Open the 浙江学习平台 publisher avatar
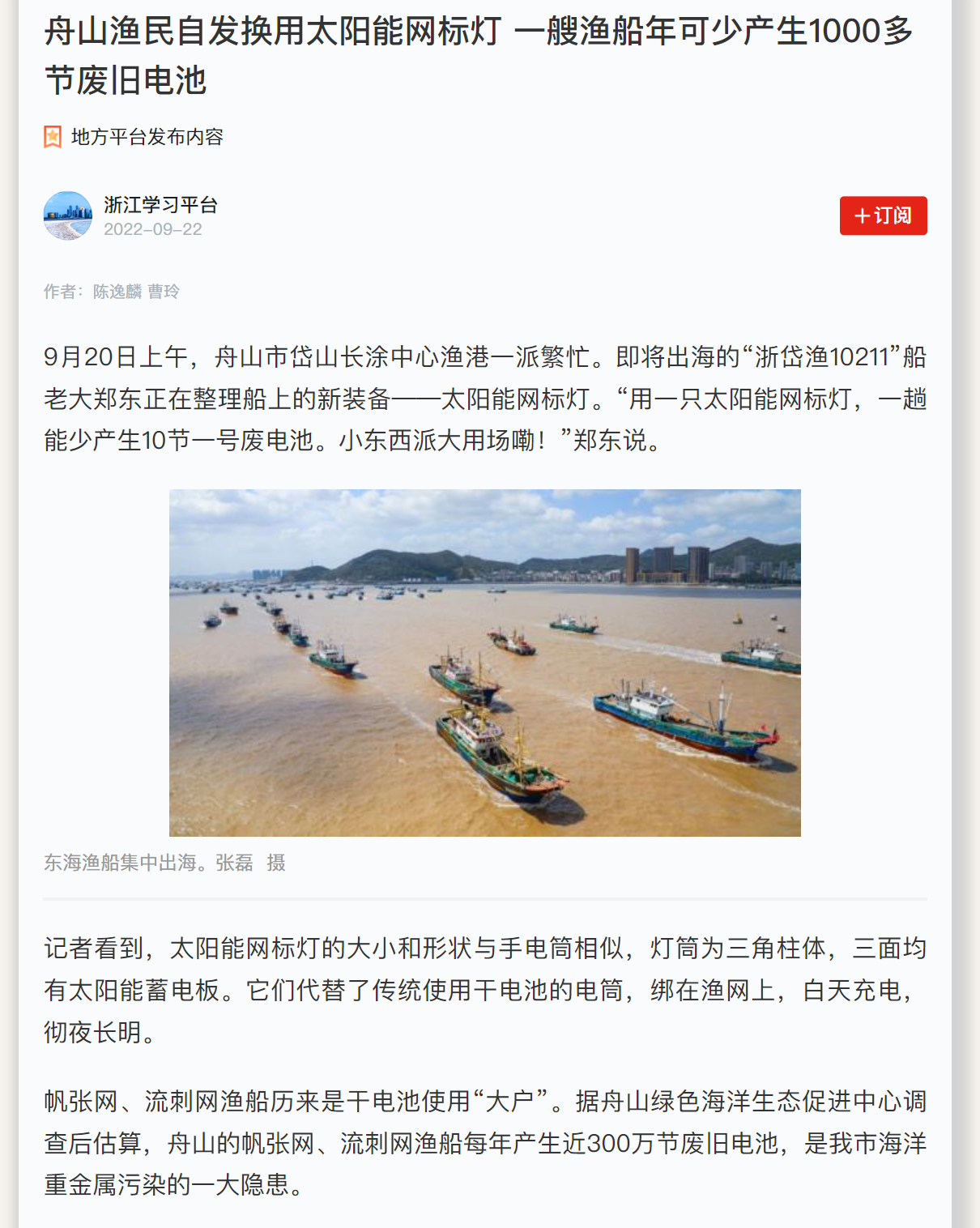The width and height of the screenshot is (980, 1228). click(x=67, y=215)
